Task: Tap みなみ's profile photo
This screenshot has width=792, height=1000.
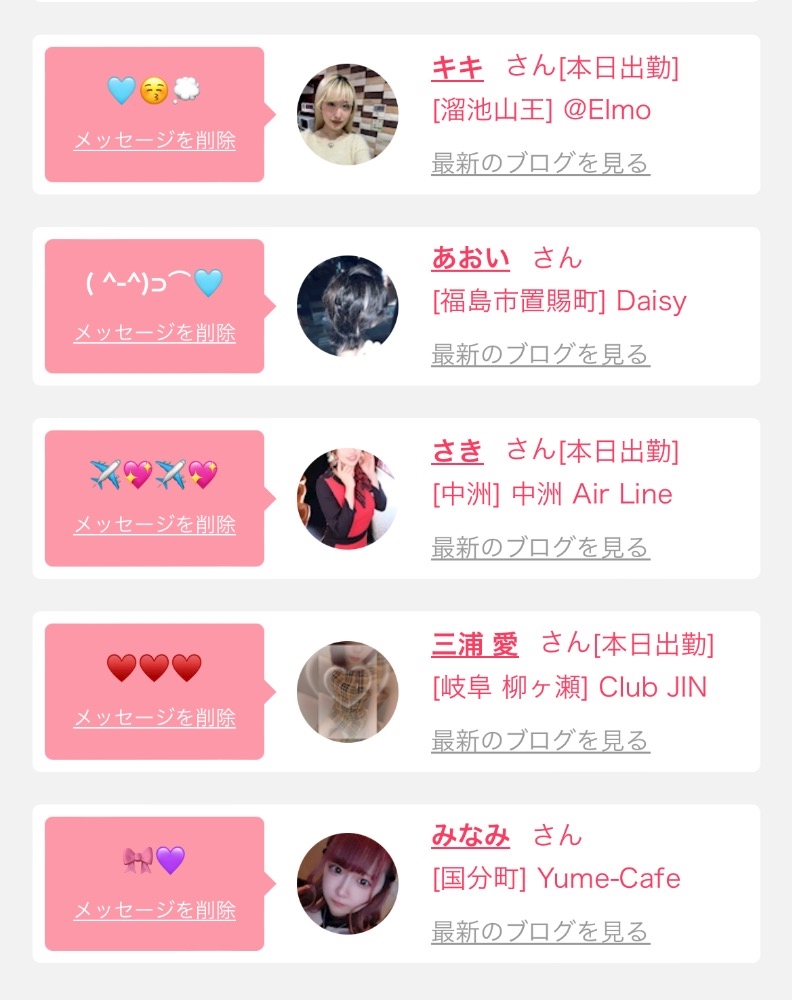Action: [x=348, y=883]
